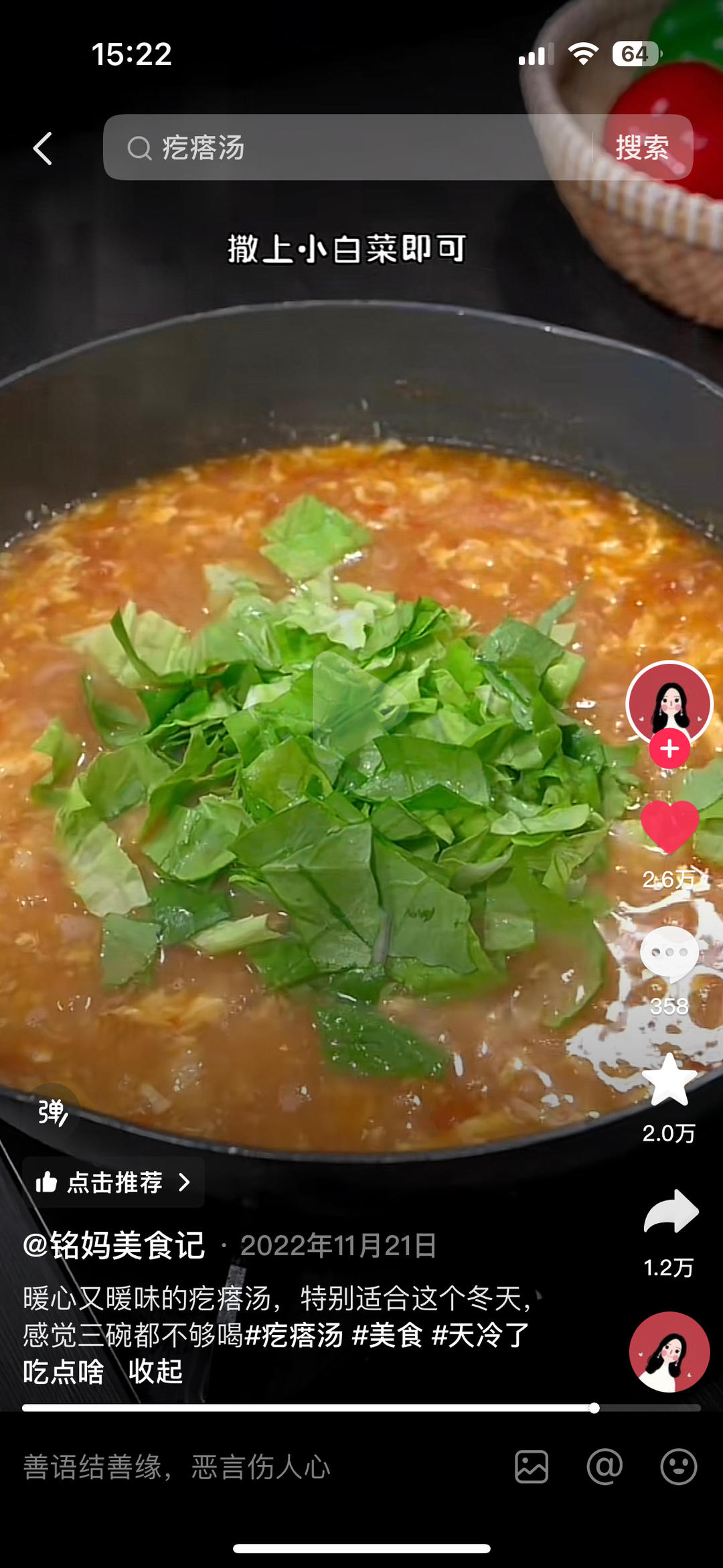Tap the 点击推荐 recommend button
The height and width of the screenshot is (1568, 723).
click(x=114, y=1182)
